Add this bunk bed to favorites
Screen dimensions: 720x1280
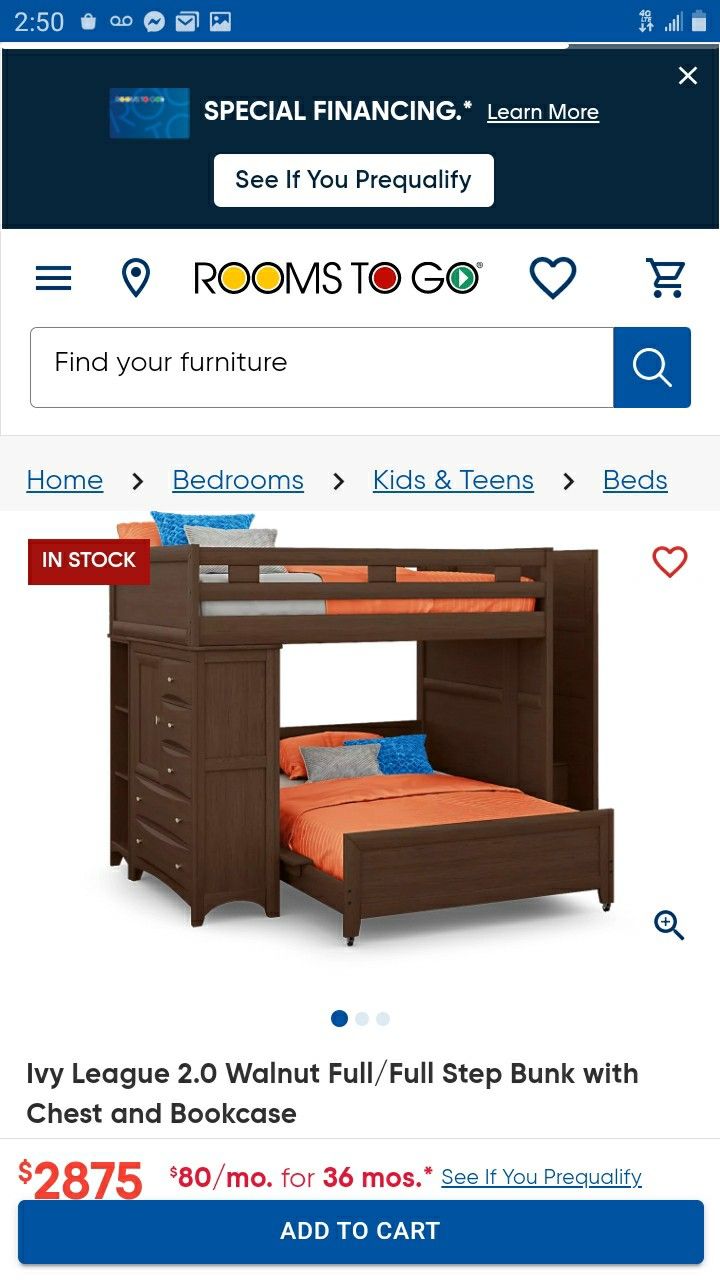coord(670,562)
